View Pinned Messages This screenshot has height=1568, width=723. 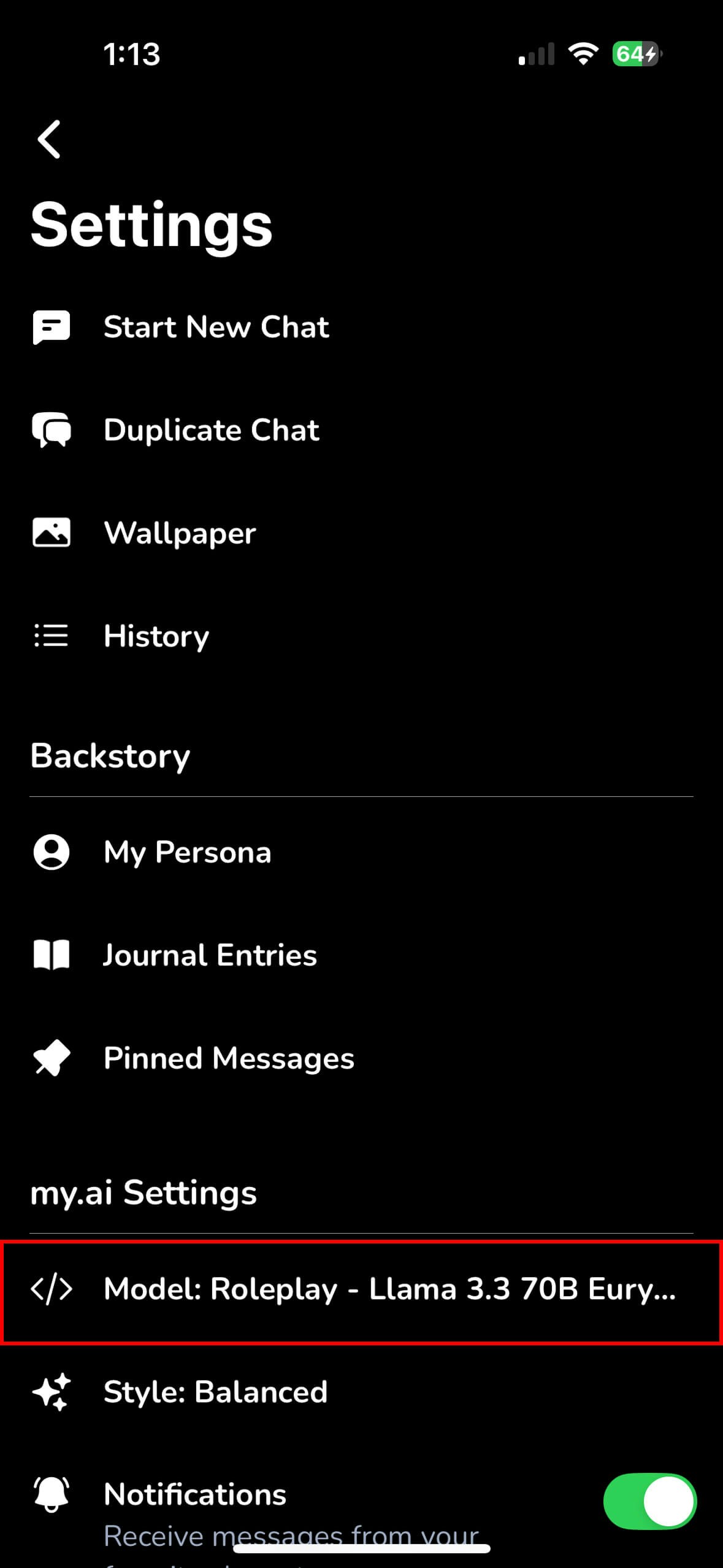point(229,1058)
